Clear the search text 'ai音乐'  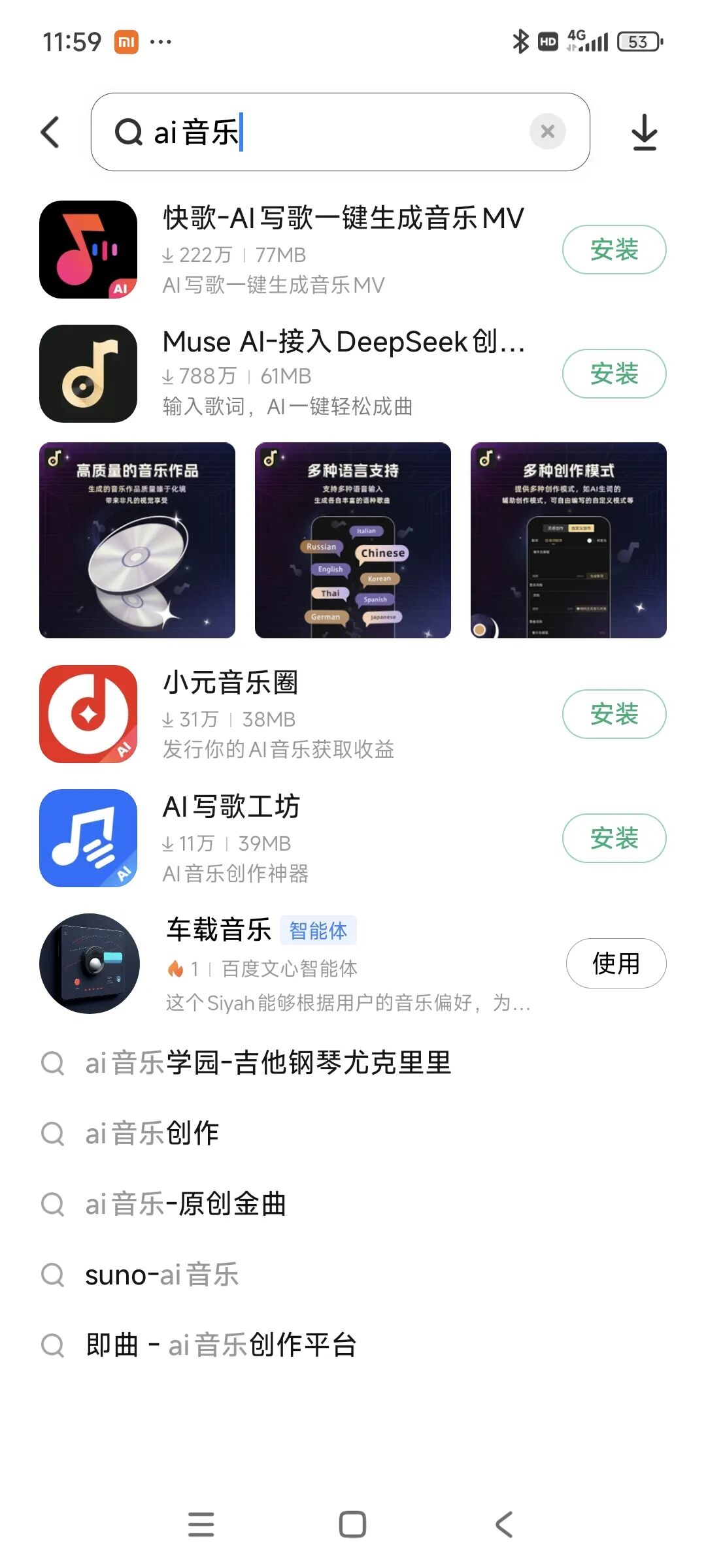pyautogui.click(x=548, y=132)
